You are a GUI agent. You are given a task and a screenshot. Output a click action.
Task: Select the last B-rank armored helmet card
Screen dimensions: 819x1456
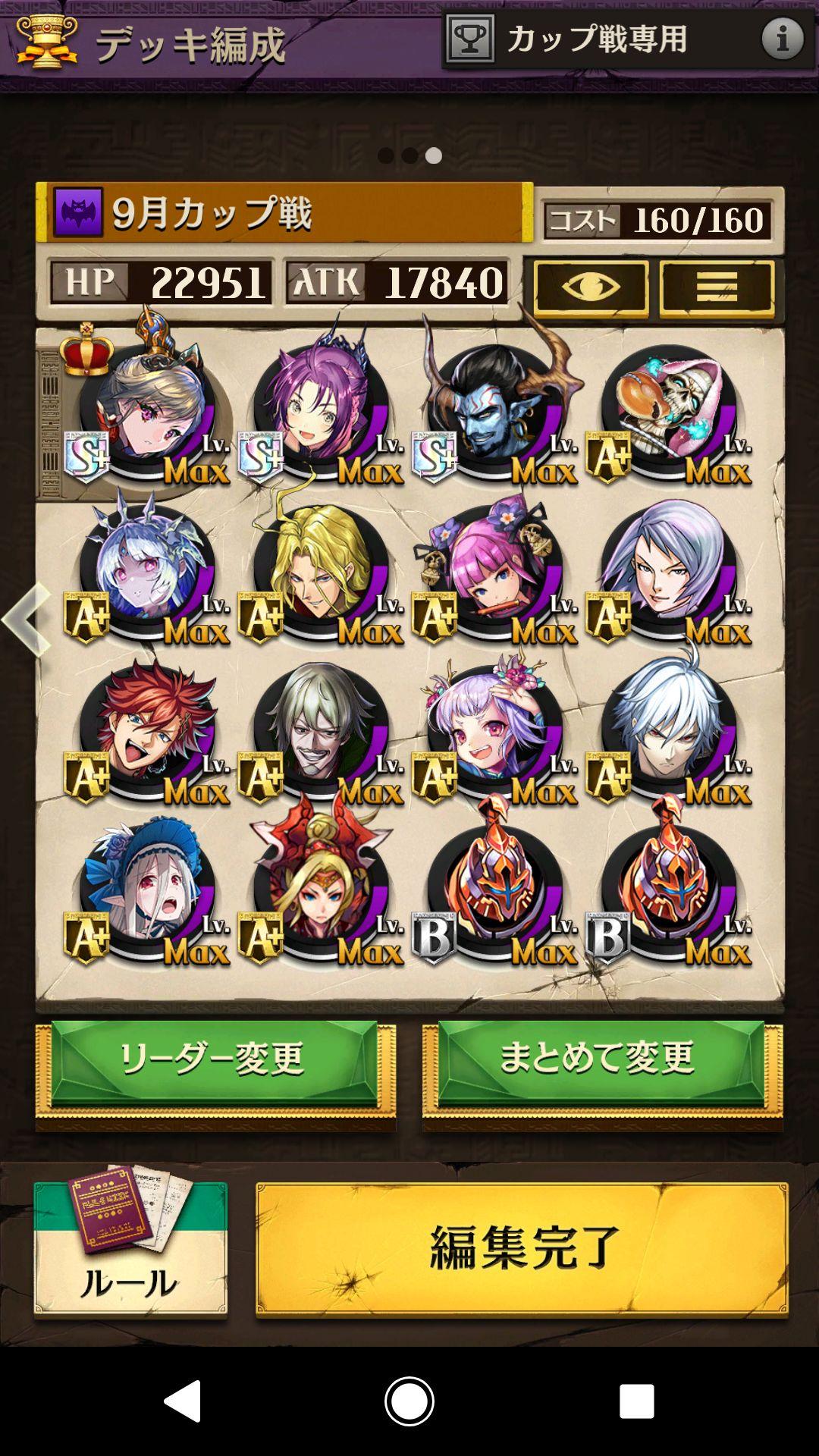669,889
